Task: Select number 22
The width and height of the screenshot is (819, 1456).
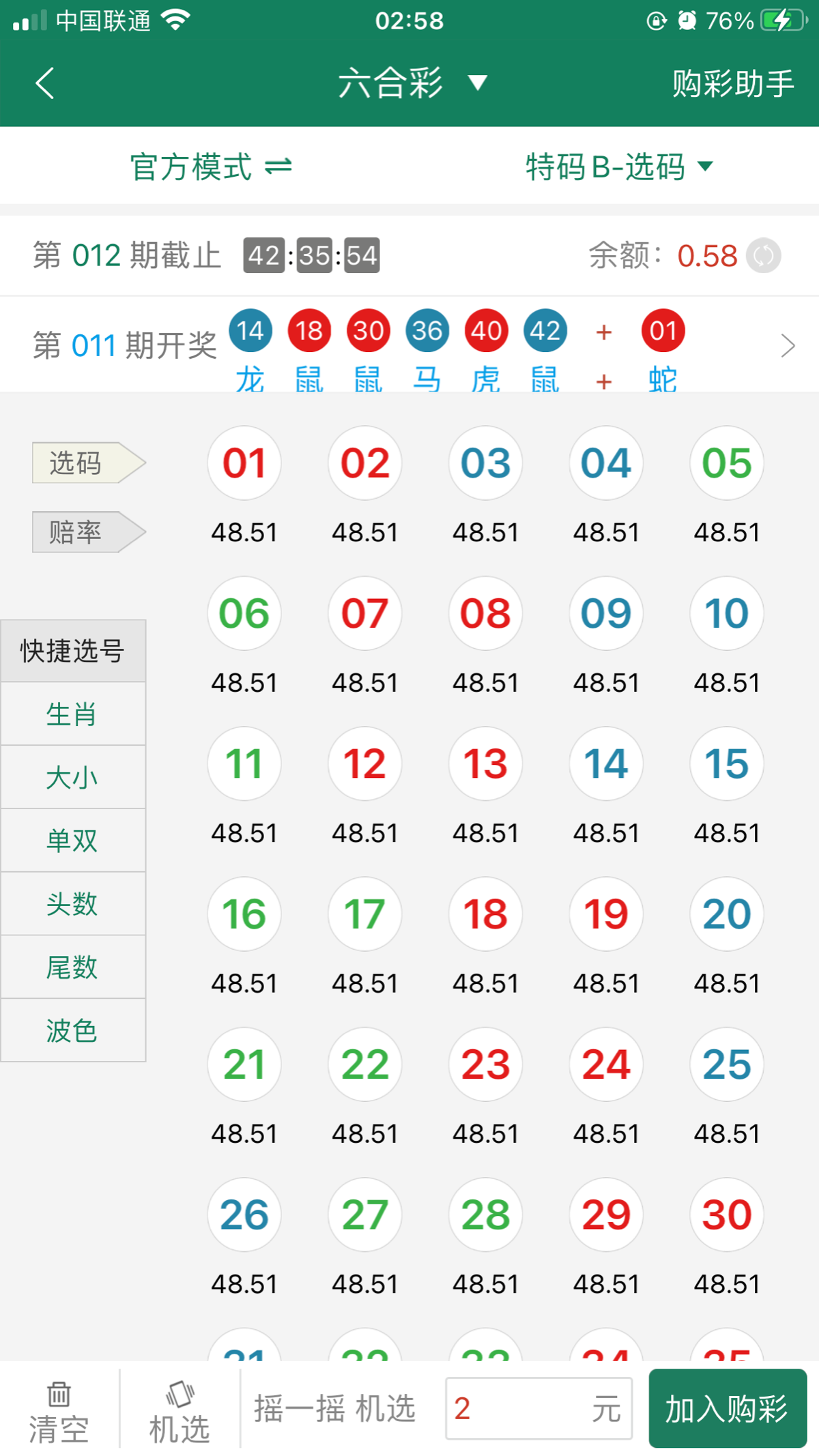Action: [x=365, y=1064]
